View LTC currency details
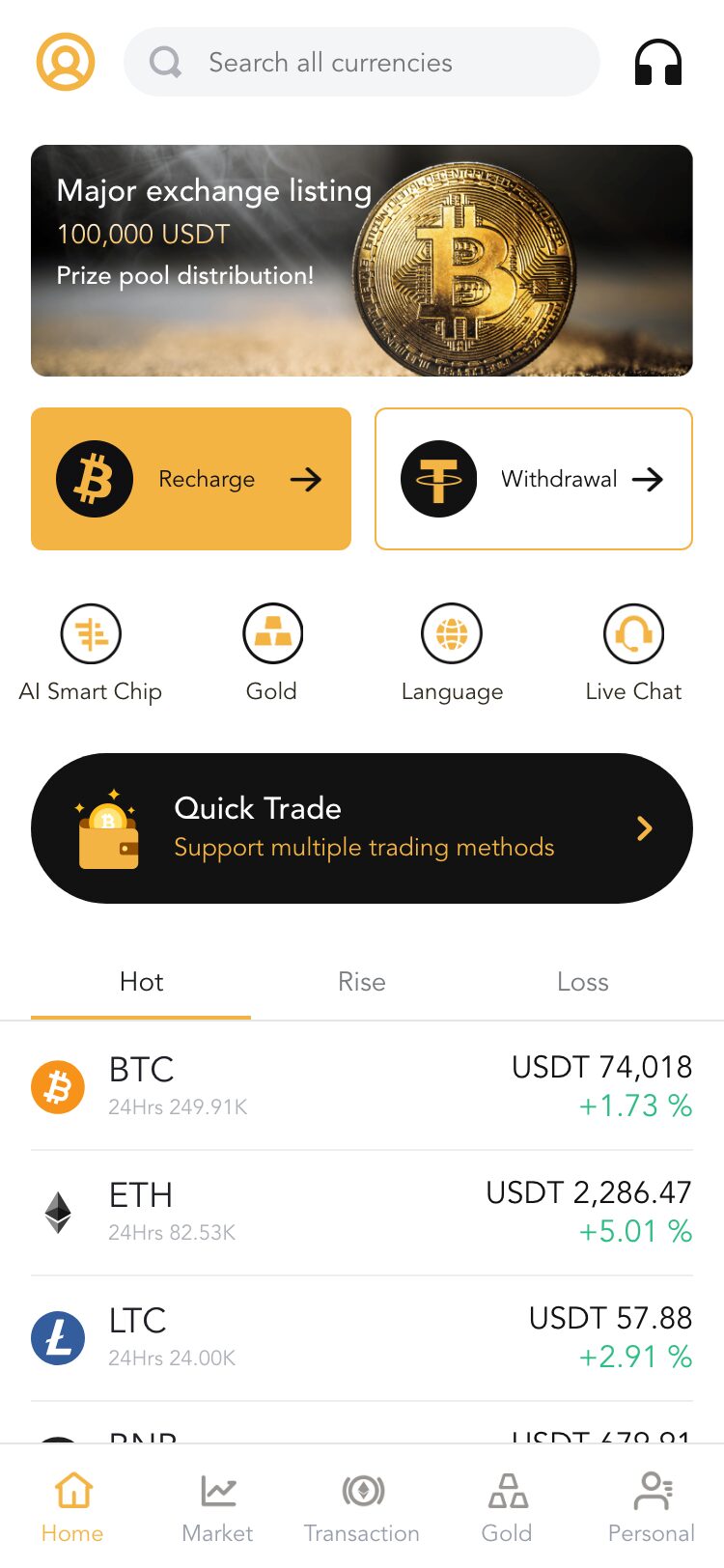 (361, 1337)
